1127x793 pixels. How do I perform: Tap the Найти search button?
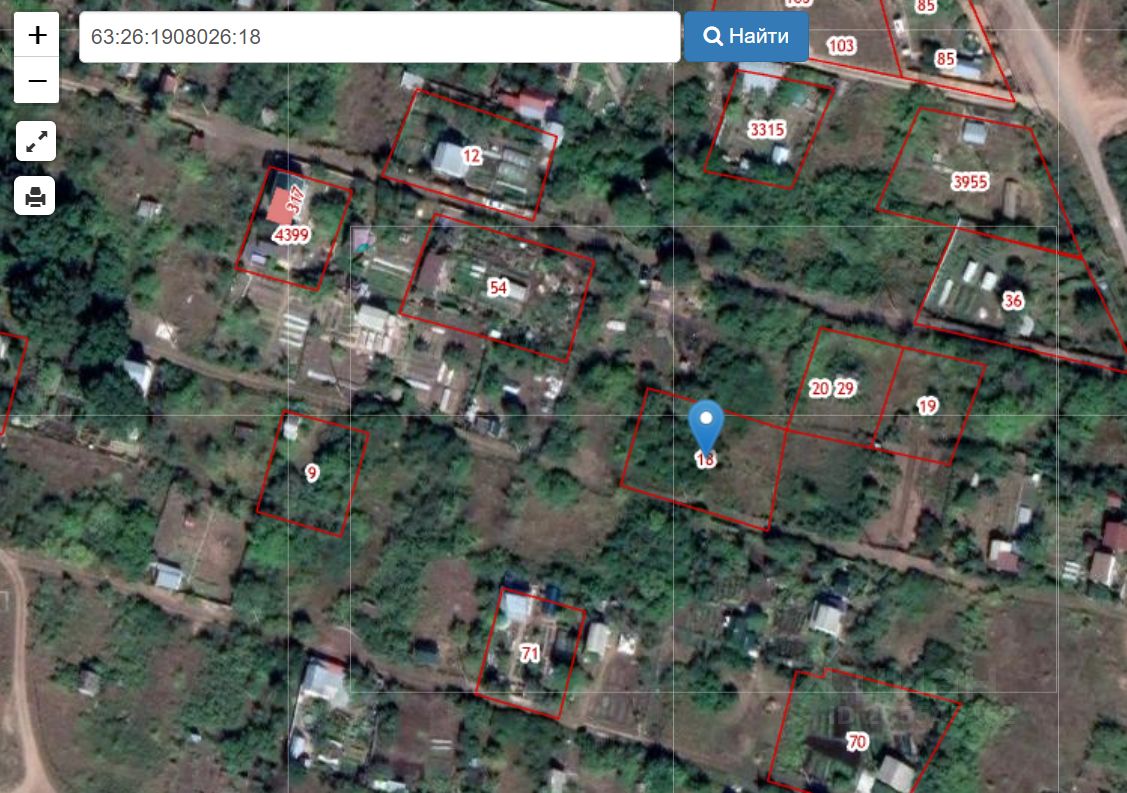point(746,37)
